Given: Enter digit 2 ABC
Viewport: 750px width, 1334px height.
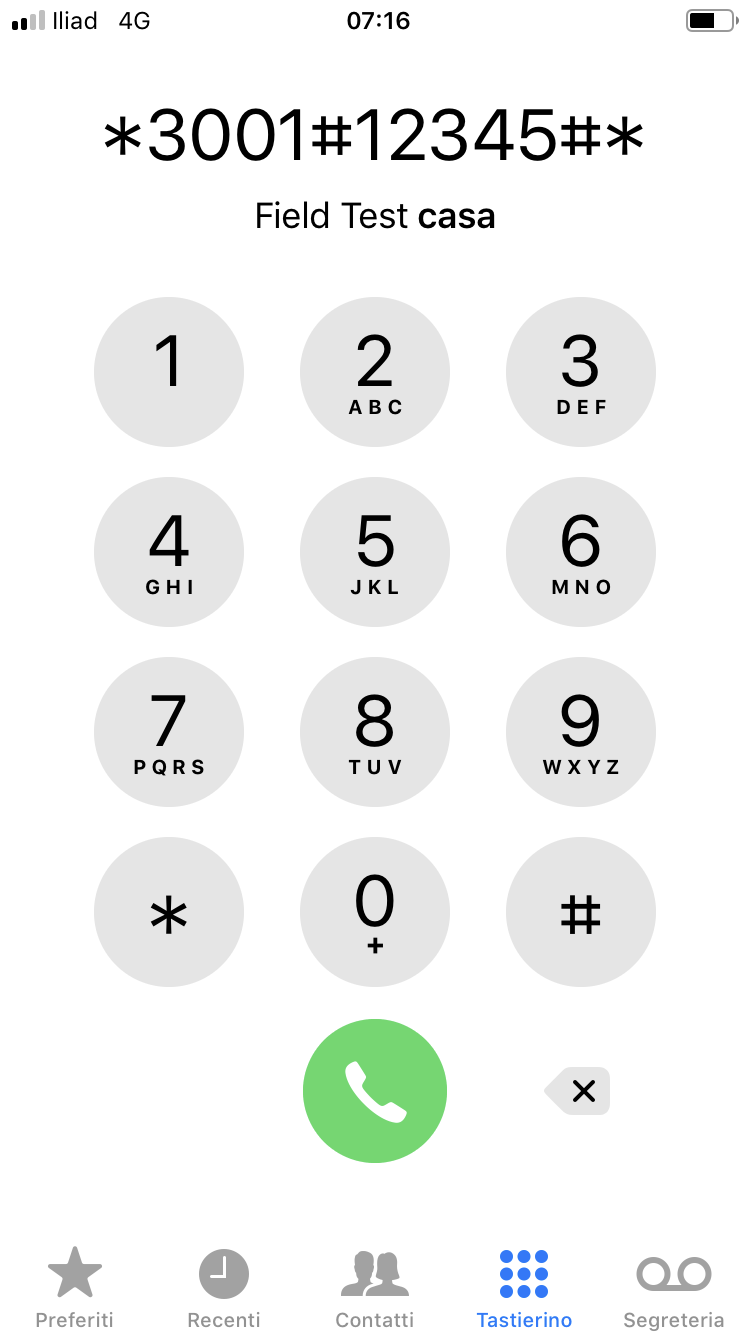Looking at the screenshot, I should pyautogui.click(x=375, y=372).
